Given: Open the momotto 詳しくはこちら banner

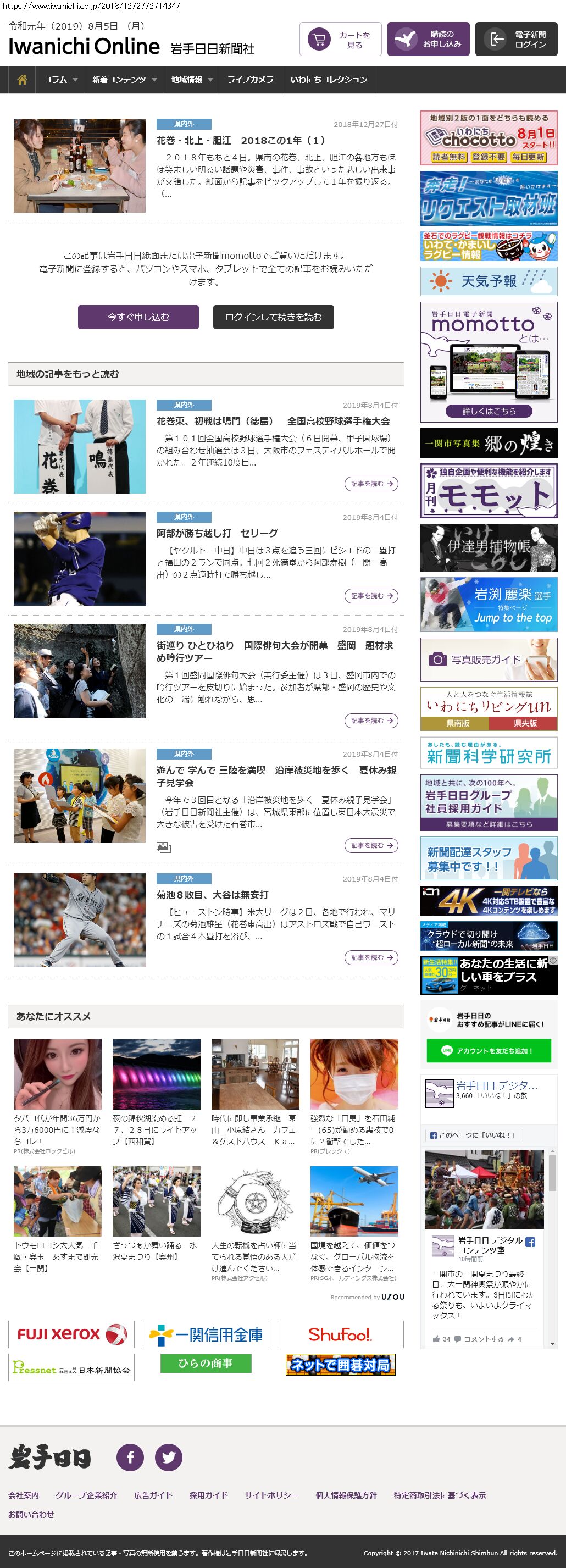Looking at the screenshot, I should coord(488,411).
